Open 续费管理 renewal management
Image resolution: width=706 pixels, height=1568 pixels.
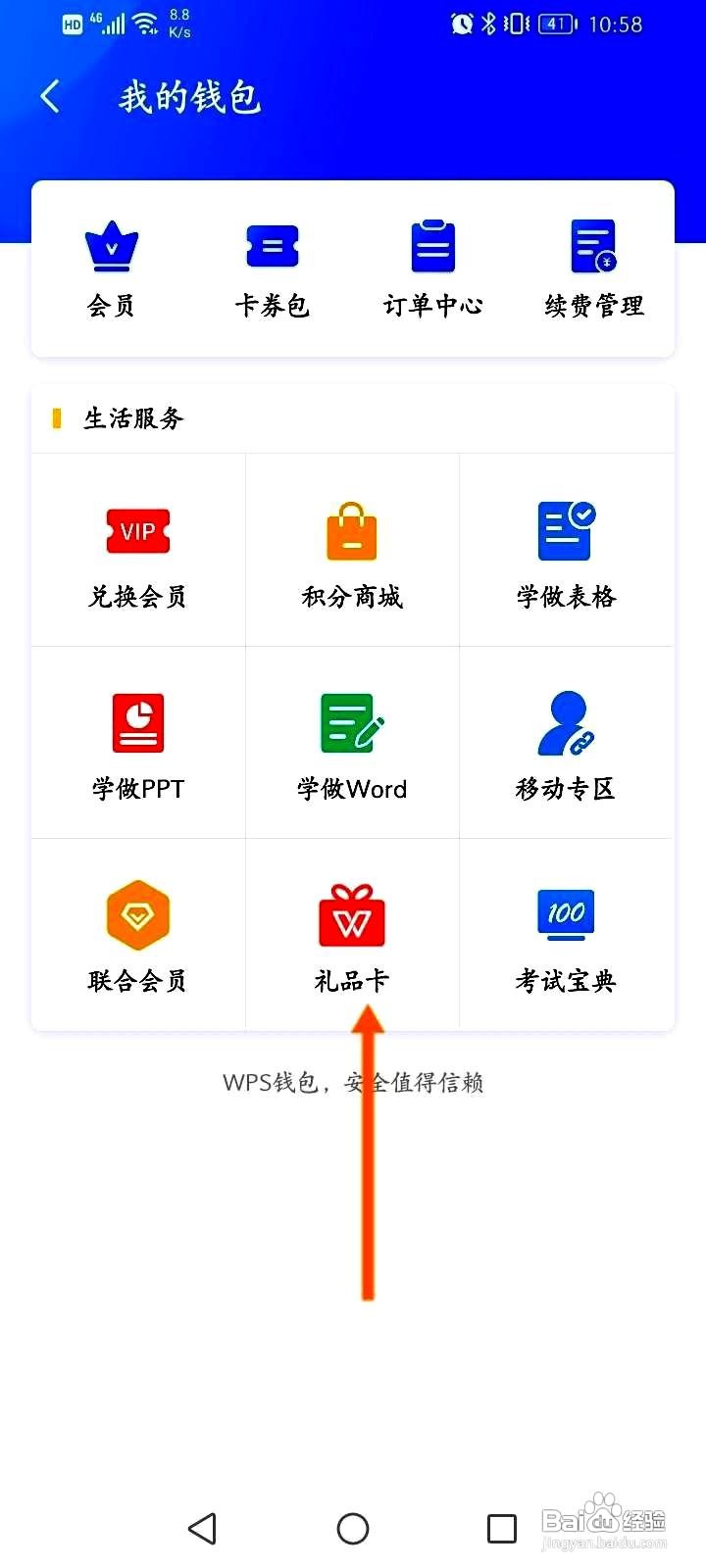click(593, 265)
